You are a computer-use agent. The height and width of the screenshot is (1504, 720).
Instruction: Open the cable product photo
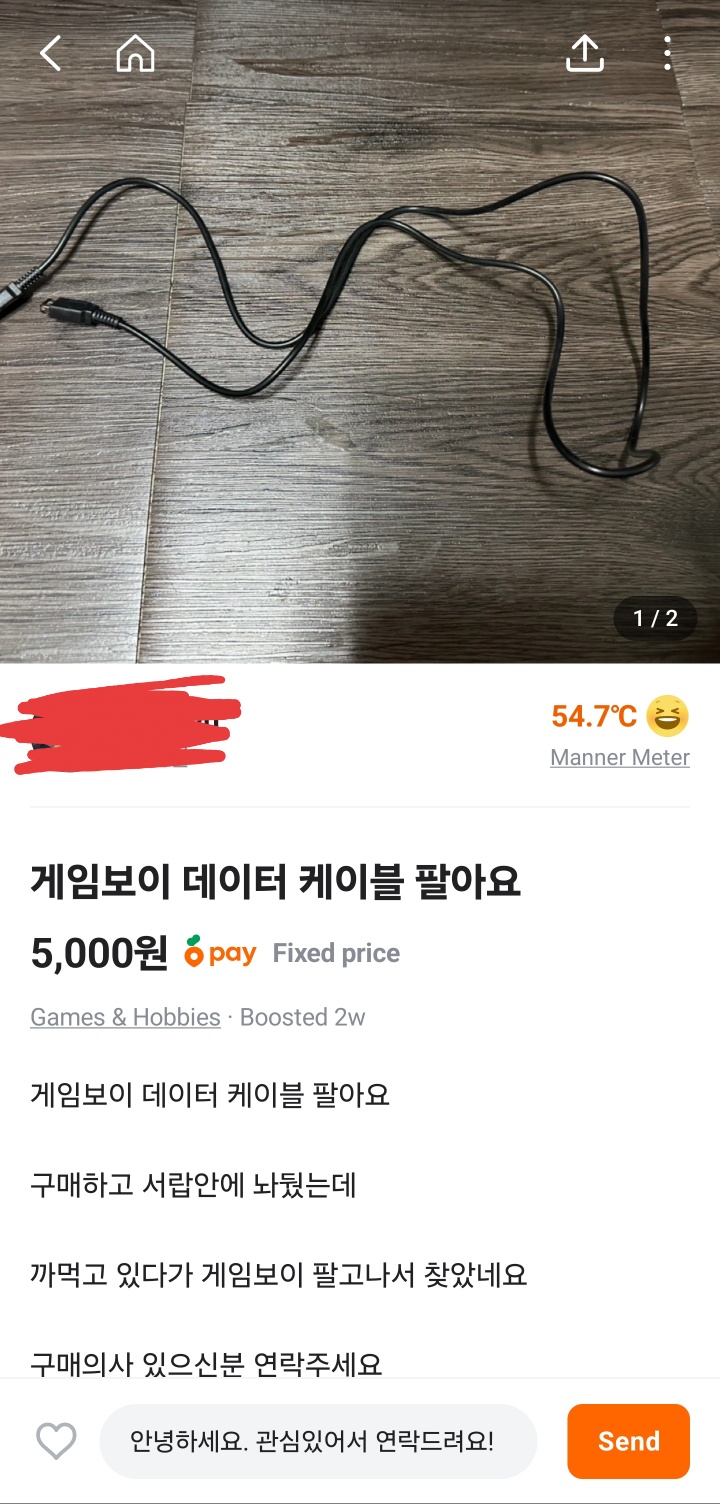coord(360,331)
